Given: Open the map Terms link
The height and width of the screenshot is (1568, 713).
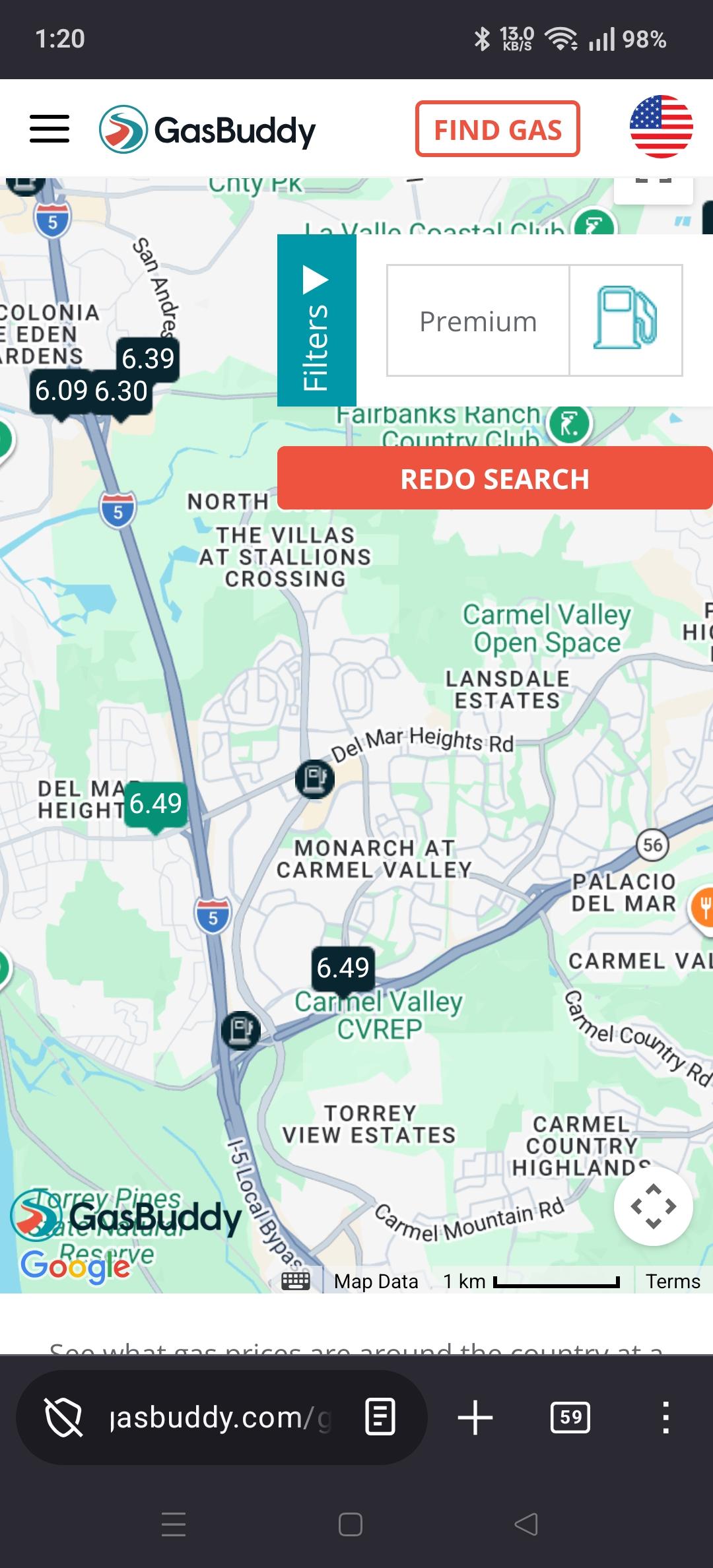Looking at the screenshot, I should tap(672, 1281).
